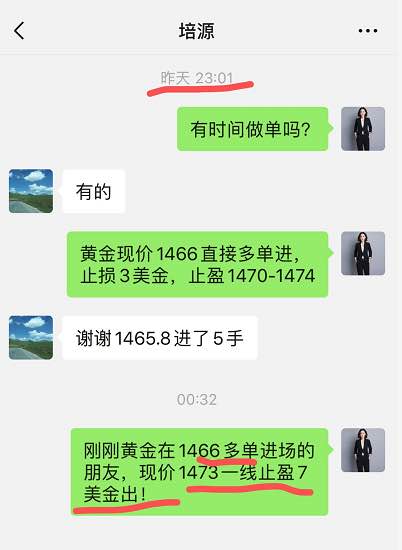402x550 pixels.
Task: Open sender avatar beside 黄金现价1466 message
Action: 363,253
